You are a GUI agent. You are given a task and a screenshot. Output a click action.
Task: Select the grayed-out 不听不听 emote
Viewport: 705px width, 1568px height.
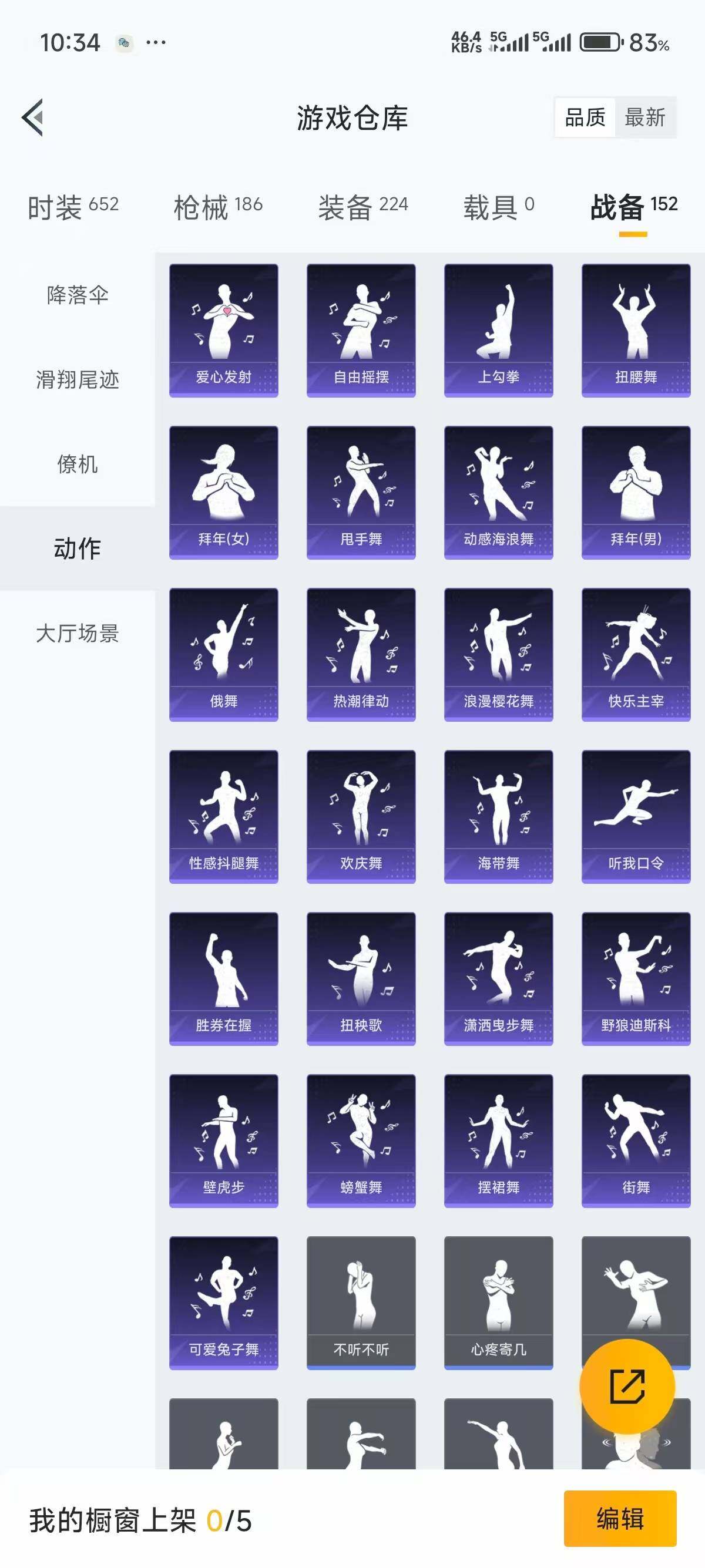(362, 1303)
